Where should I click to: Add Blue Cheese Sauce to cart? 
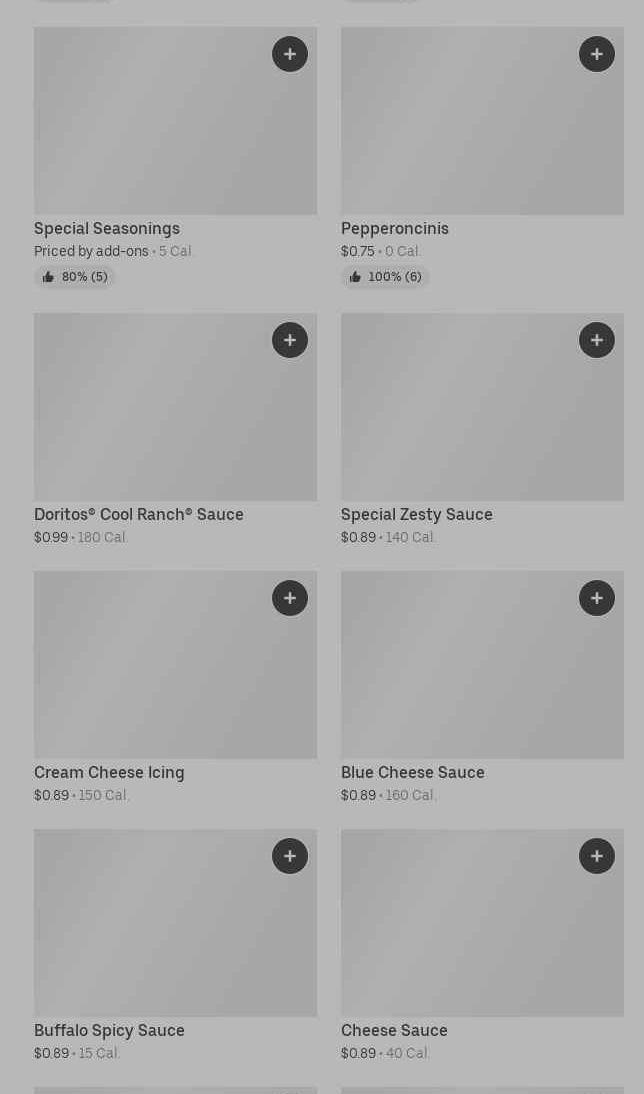pyautogui.click(x=597, y=598)
